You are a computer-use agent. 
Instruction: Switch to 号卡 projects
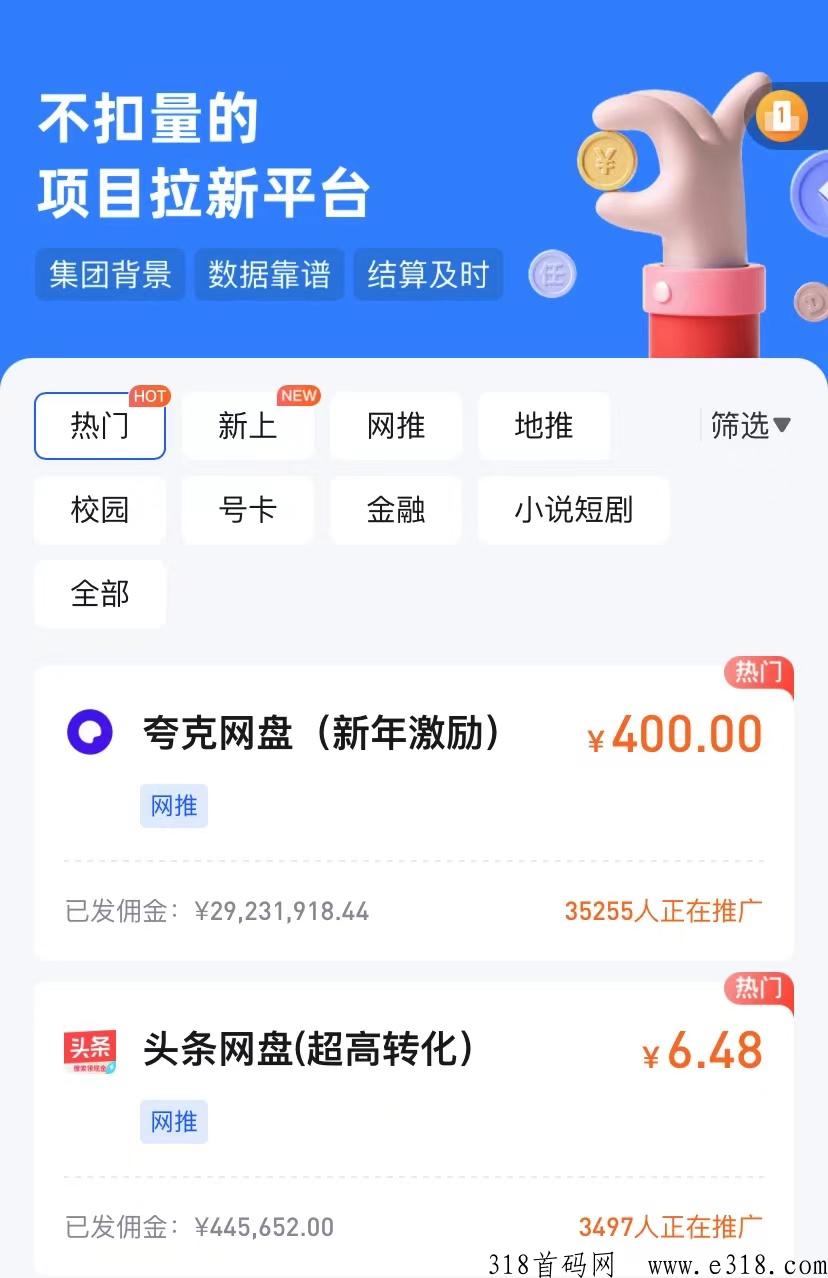point(247,510)
